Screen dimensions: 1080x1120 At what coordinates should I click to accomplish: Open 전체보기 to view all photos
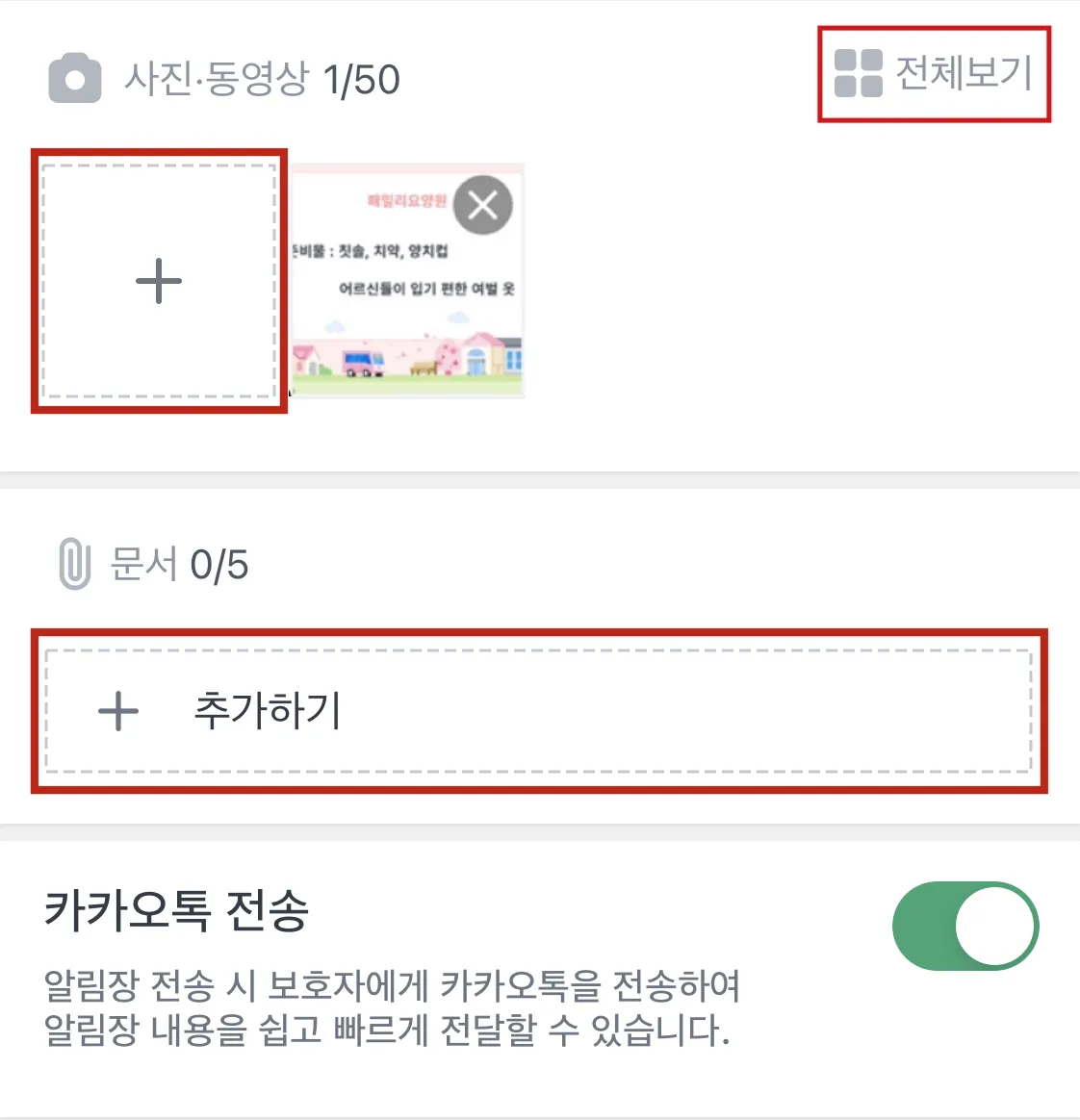[934, 74]
